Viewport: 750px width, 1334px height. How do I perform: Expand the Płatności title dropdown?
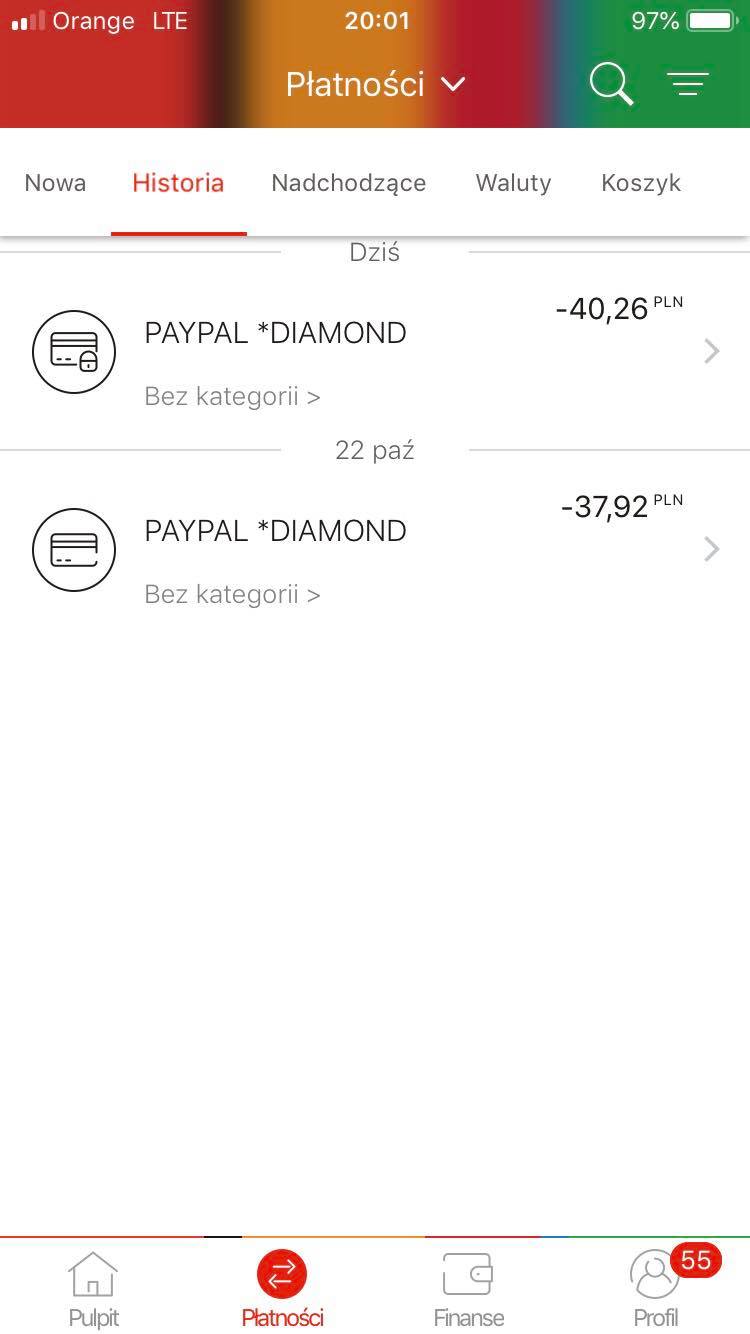[x=376, y=84]
